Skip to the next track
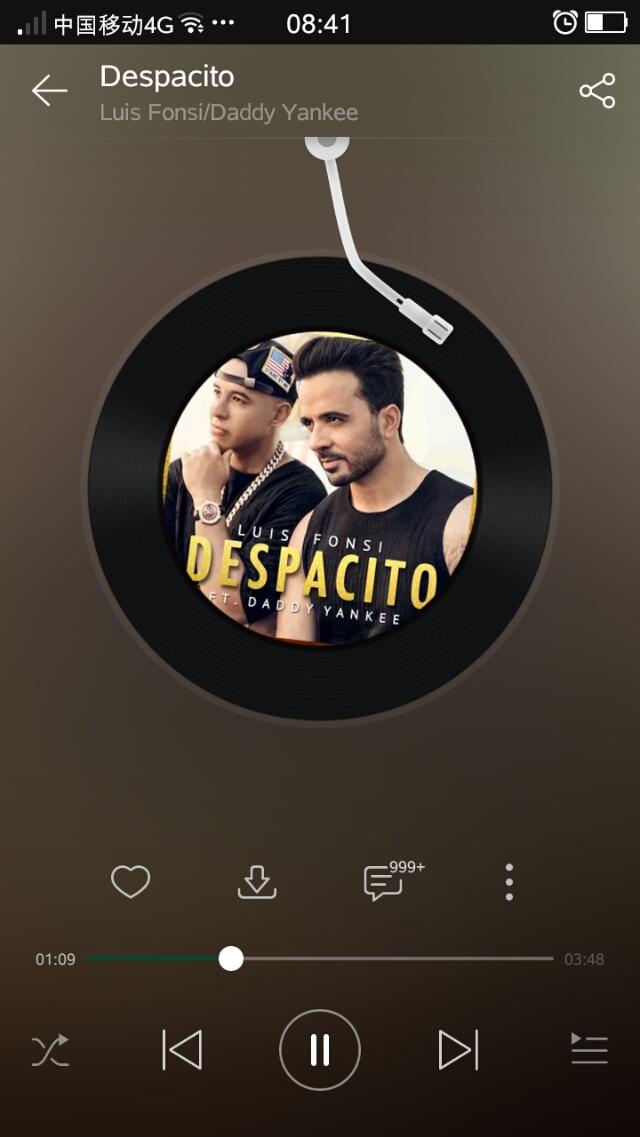 pos(458,1050)
